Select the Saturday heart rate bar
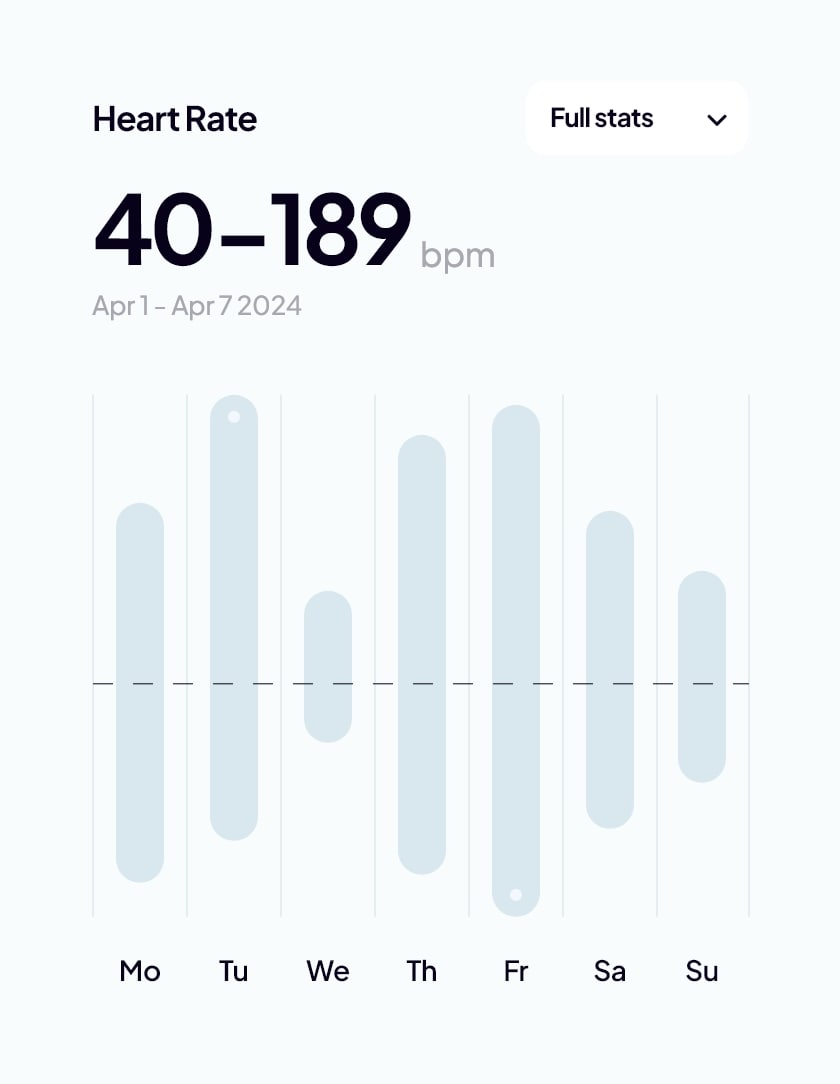Viewport: 840px width, 1084px height. pos(610,669)
